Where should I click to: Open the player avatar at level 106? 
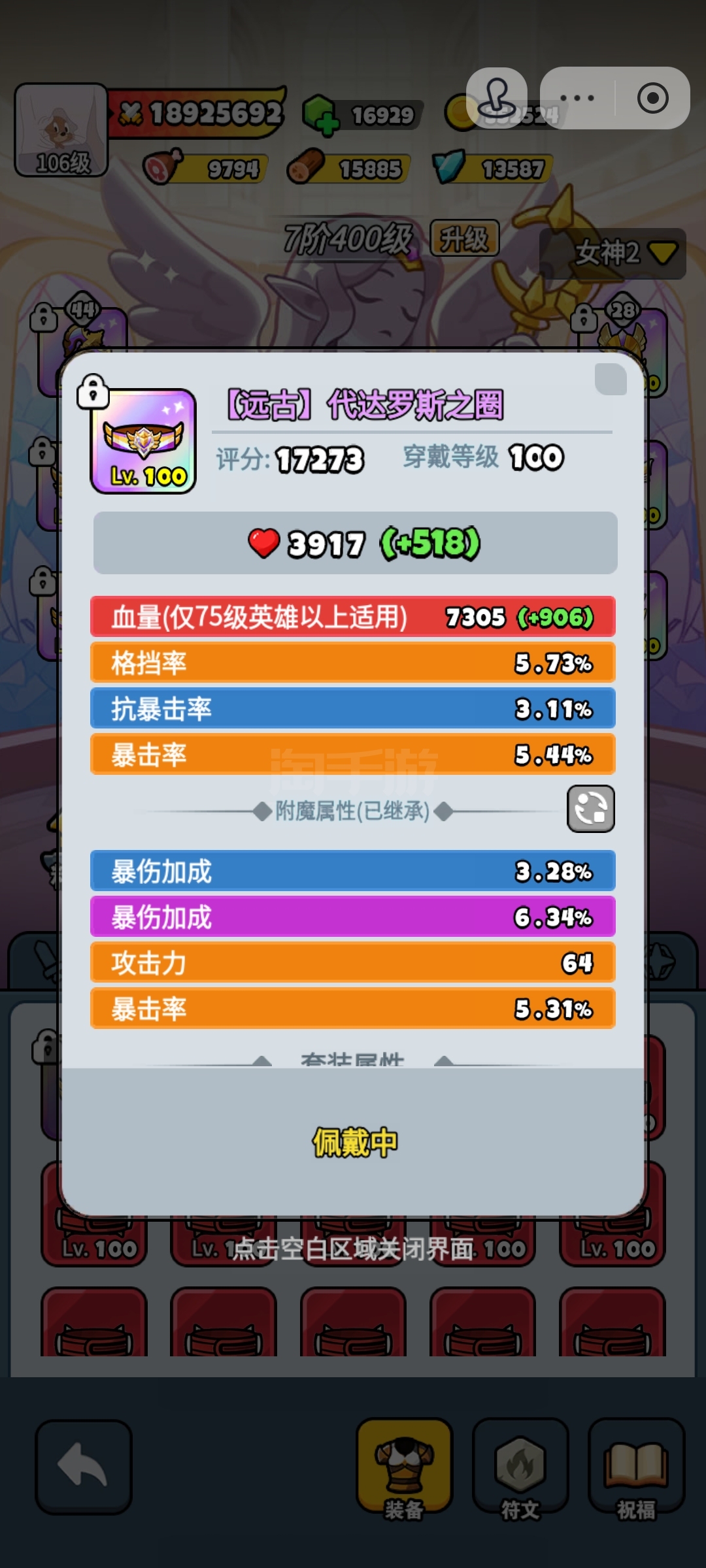(x=61, y=129)
